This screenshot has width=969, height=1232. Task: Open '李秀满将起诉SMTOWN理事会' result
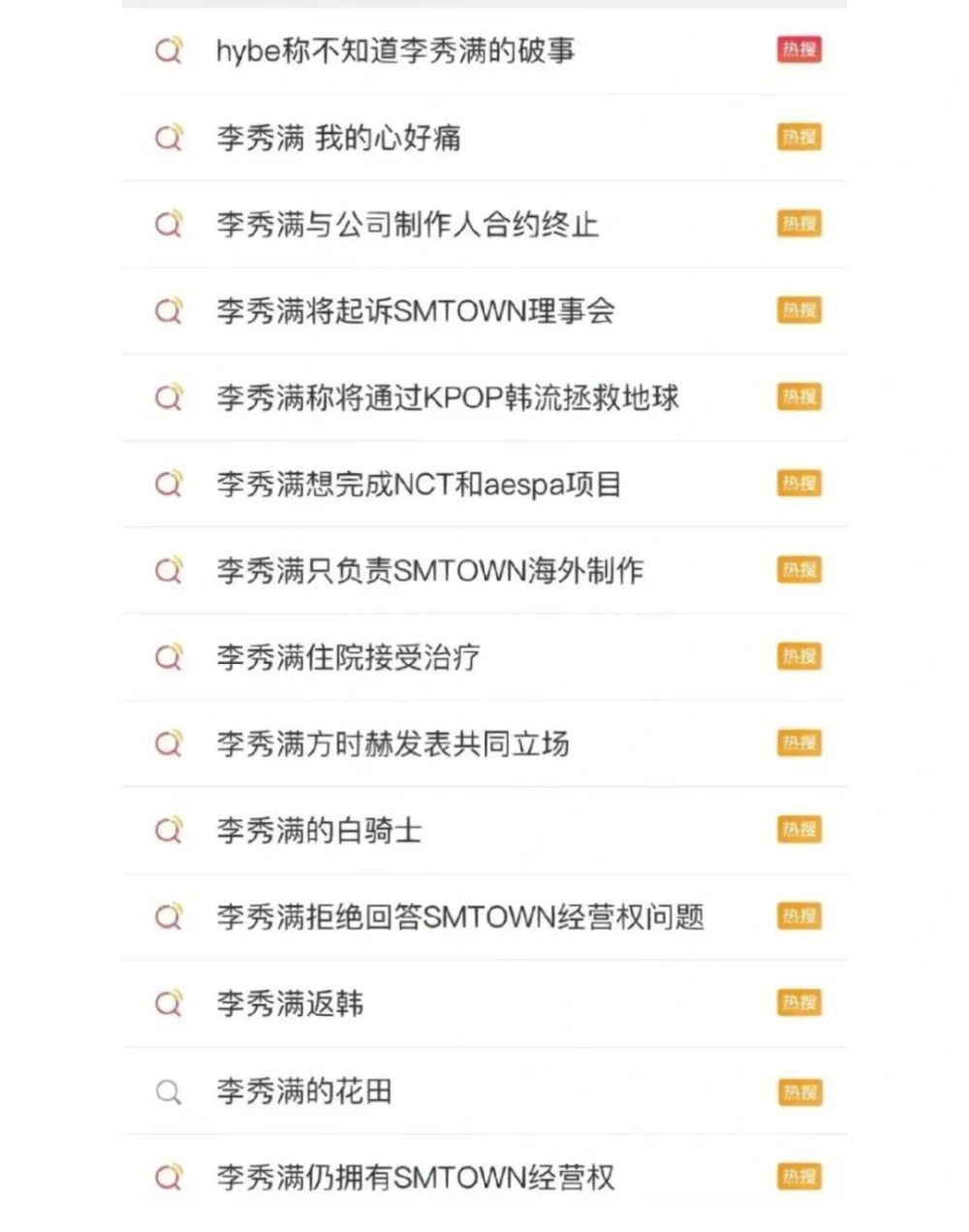tap(416, 311)
